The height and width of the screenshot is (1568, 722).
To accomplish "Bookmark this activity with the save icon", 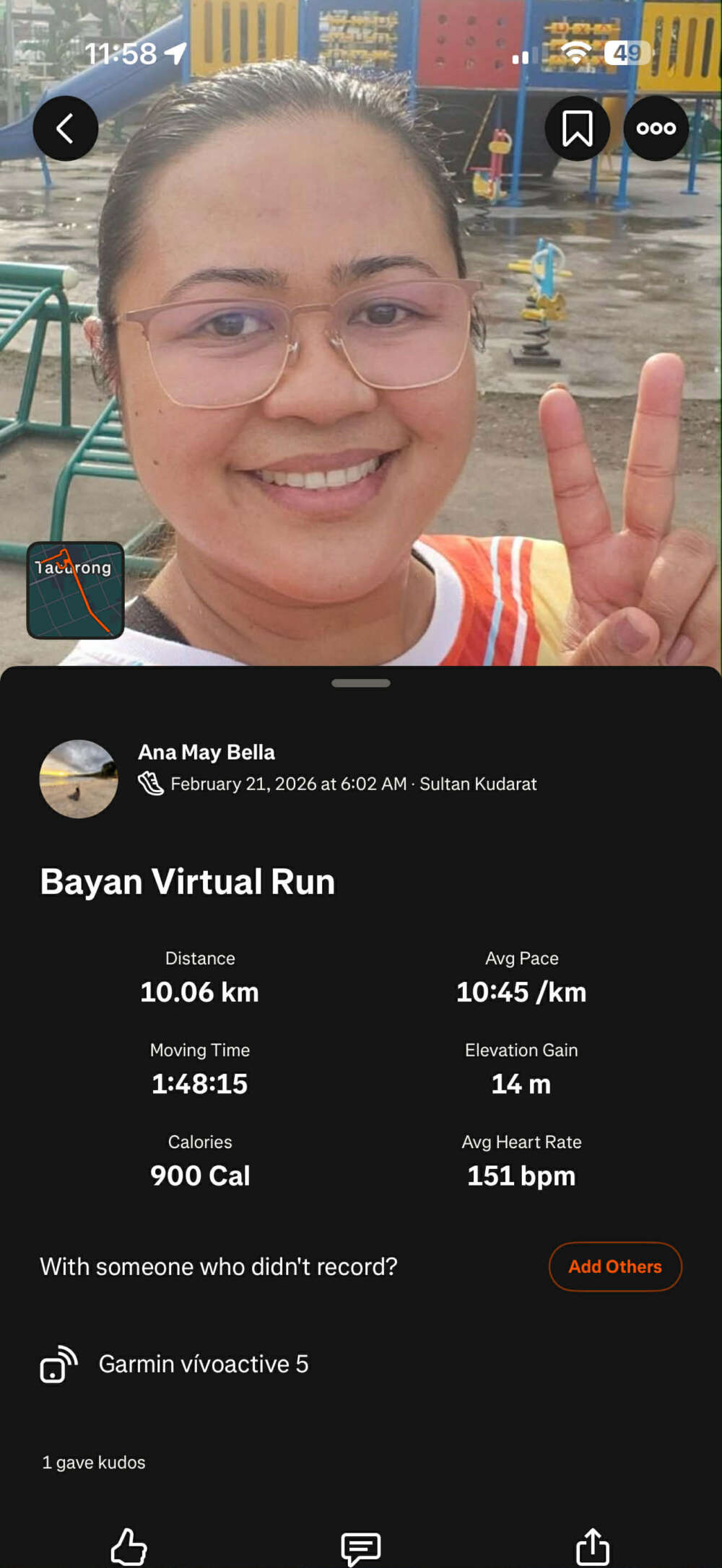I will coord(577,128).
